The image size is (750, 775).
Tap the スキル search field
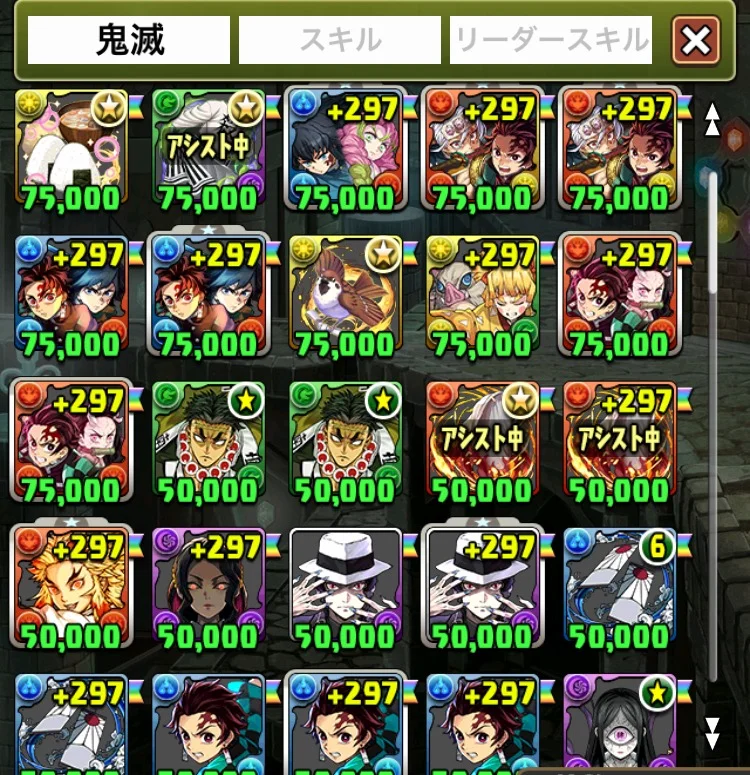[339, 40]
